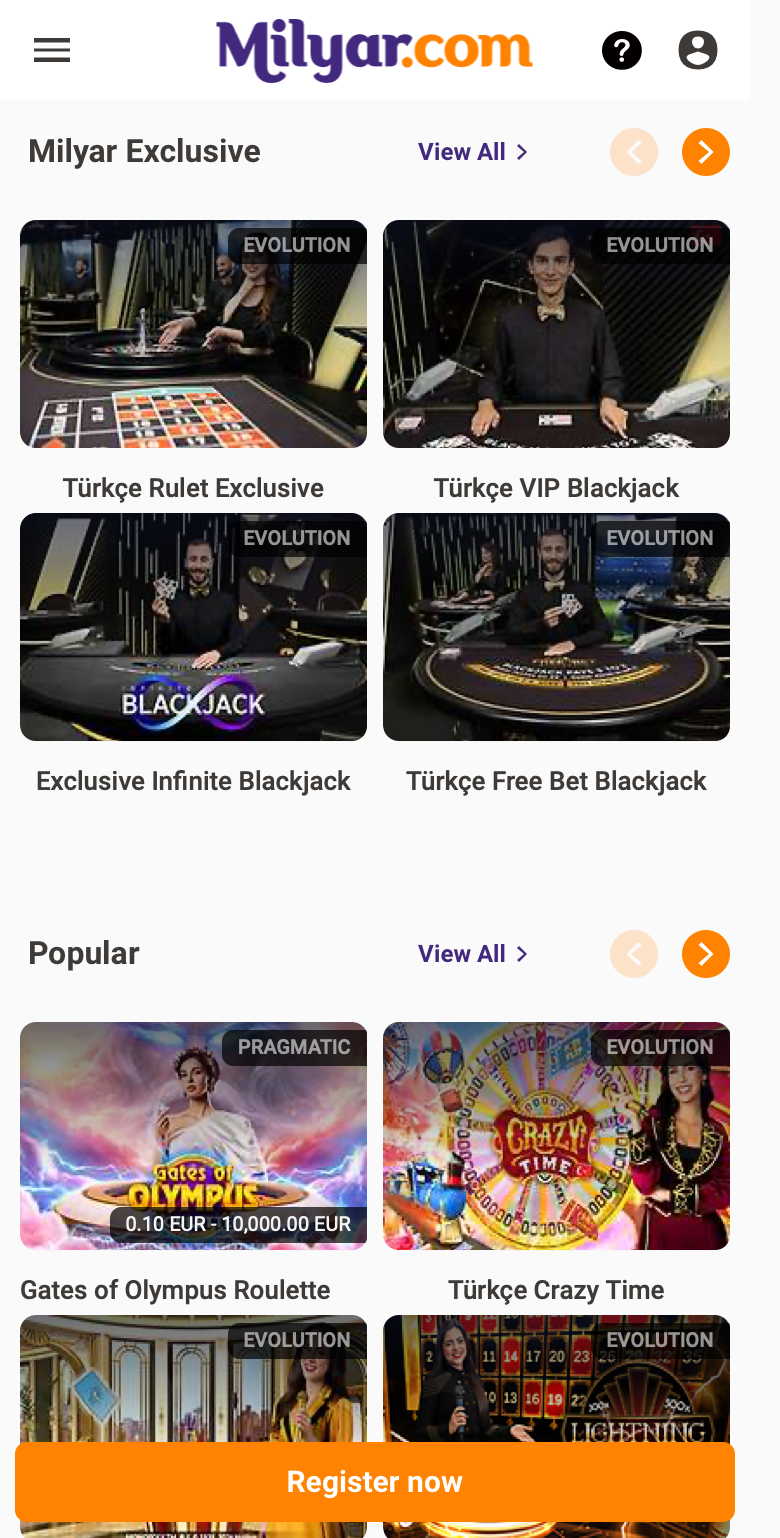The image size is (780, 1538).
Task: Show next Popular games
Action: pyautogui.click(x=706, y=954)
